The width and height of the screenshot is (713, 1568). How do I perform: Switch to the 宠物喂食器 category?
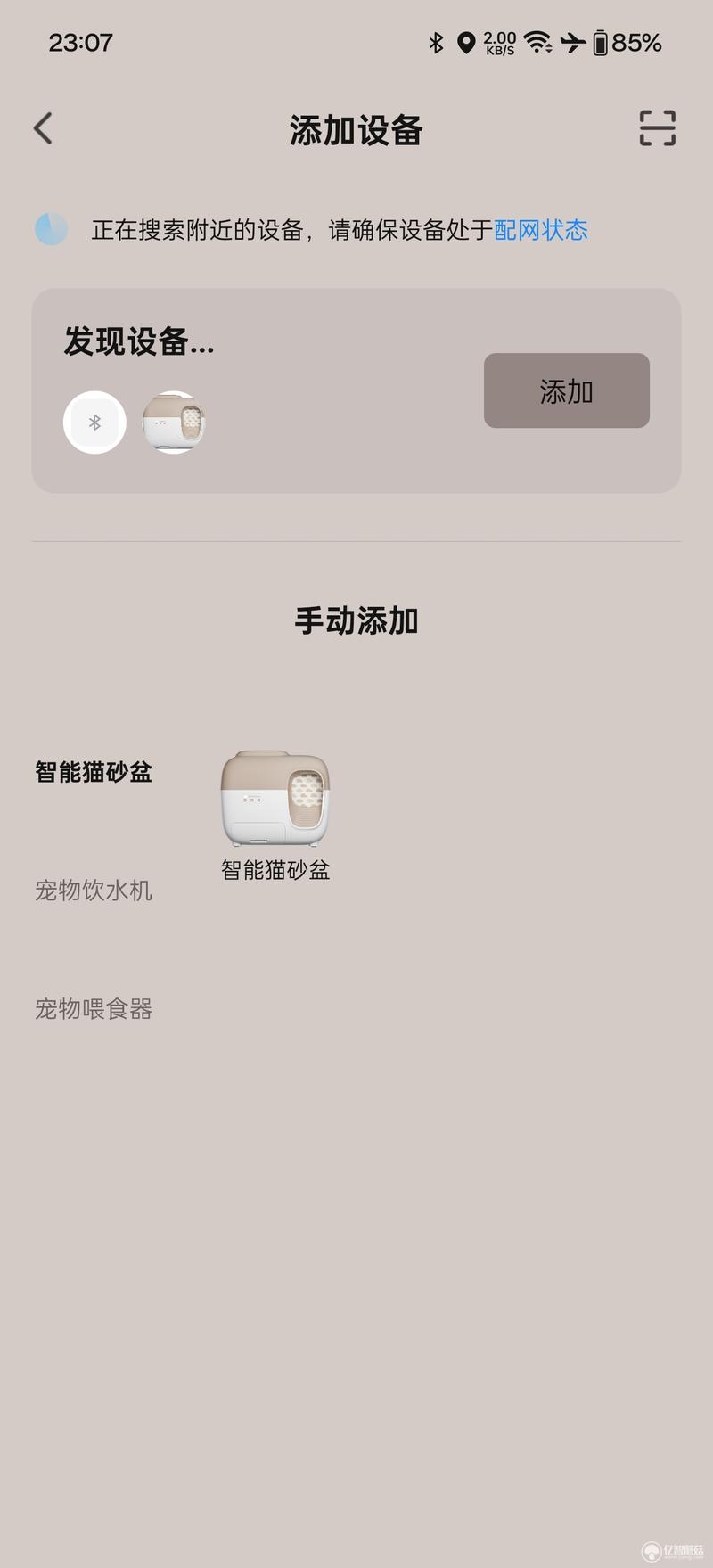pos(94,1009)
